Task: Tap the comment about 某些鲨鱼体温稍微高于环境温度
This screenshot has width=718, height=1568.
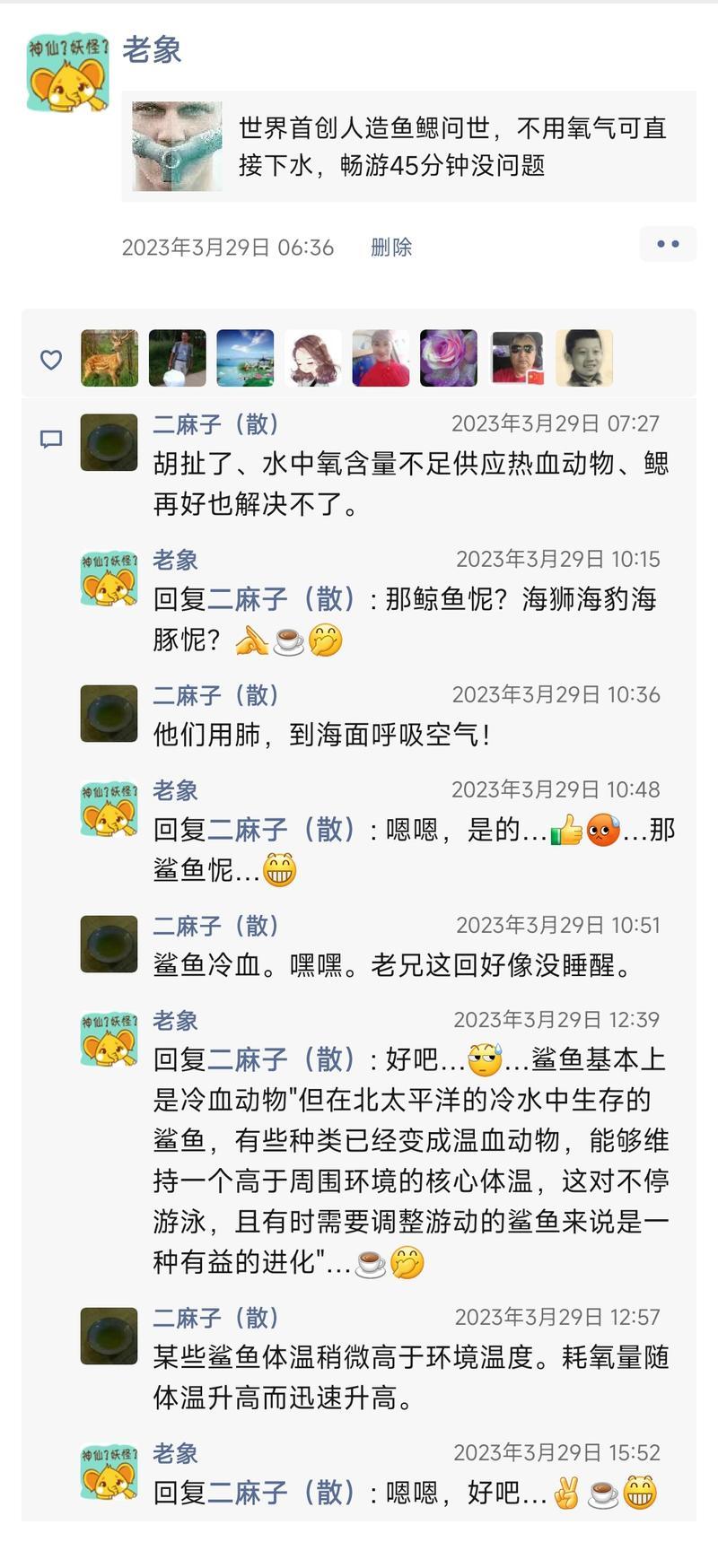Action: click(410, 1378)
